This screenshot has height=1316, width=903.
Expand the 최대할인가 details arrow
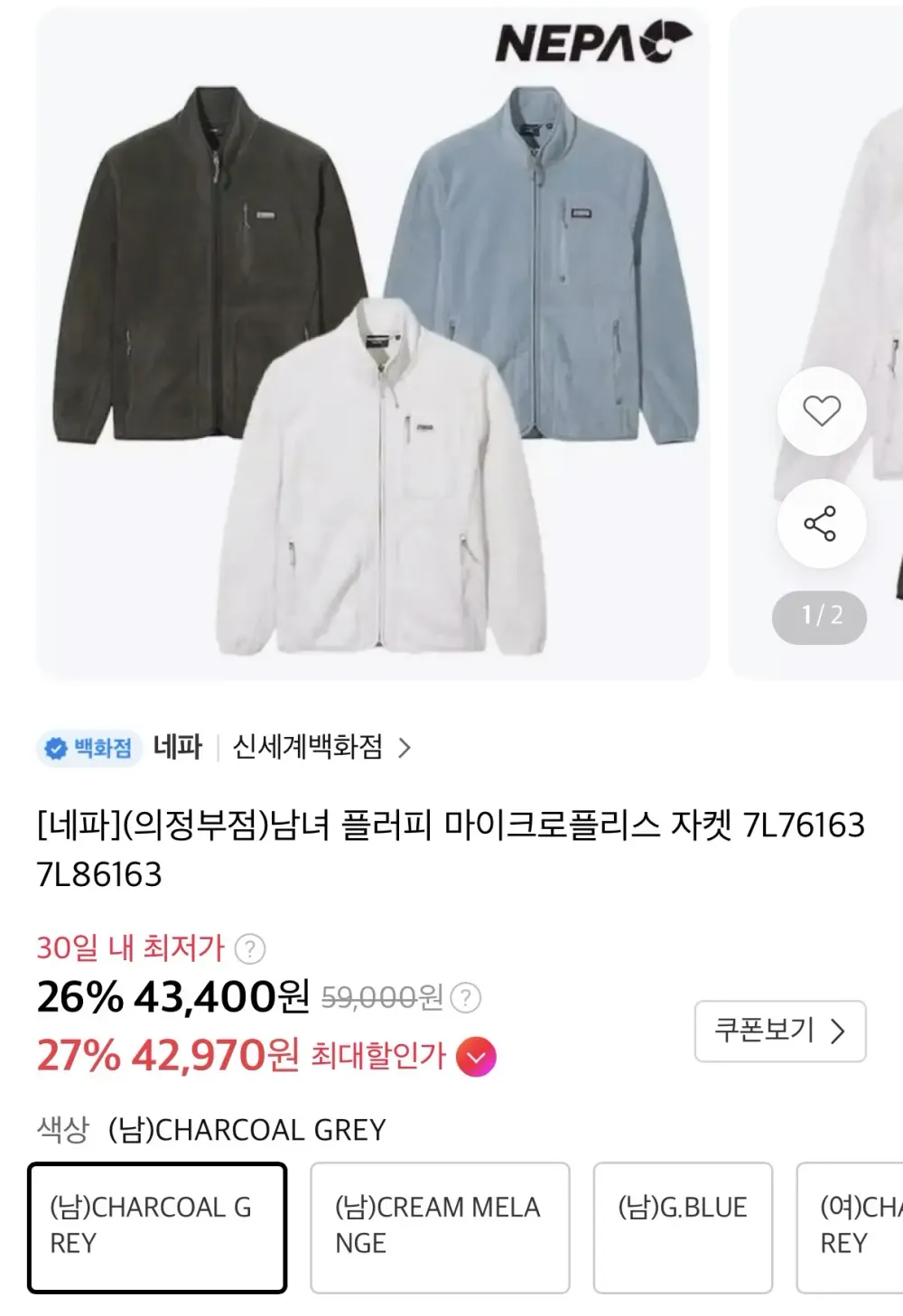476,1057
